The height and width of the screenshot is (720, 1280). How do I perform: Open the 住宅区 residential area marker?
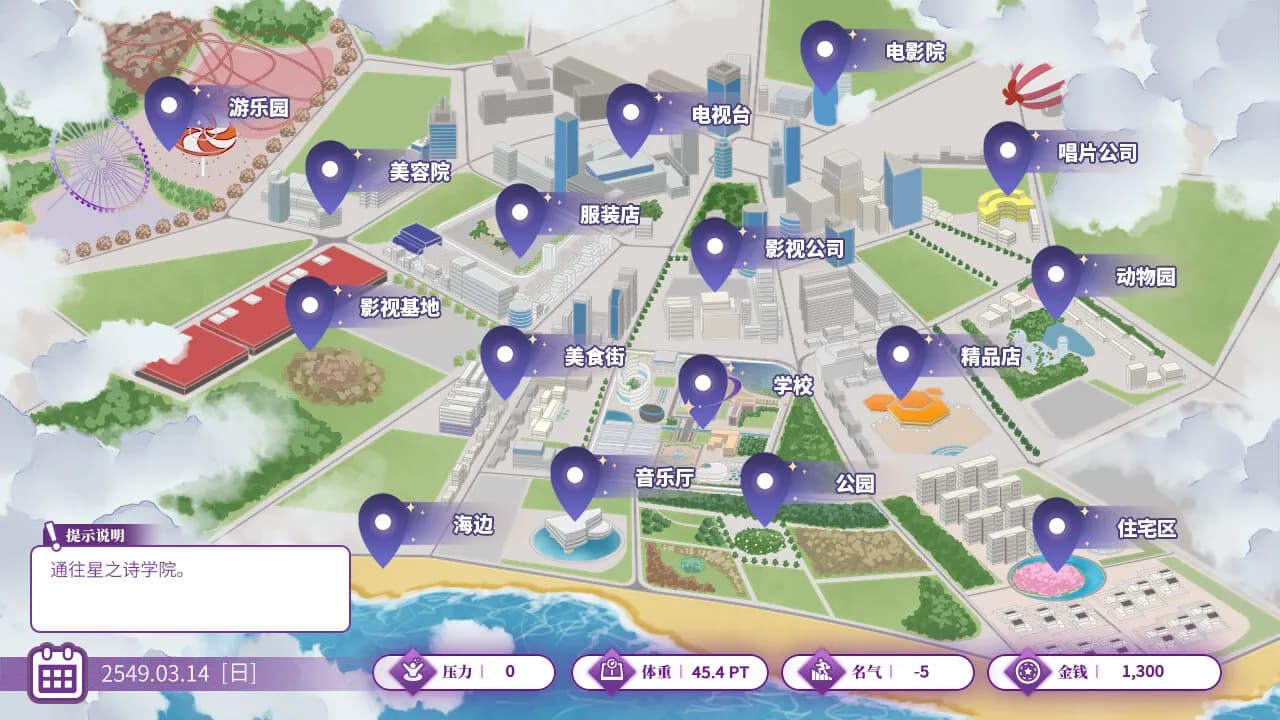pos(1057,526)
